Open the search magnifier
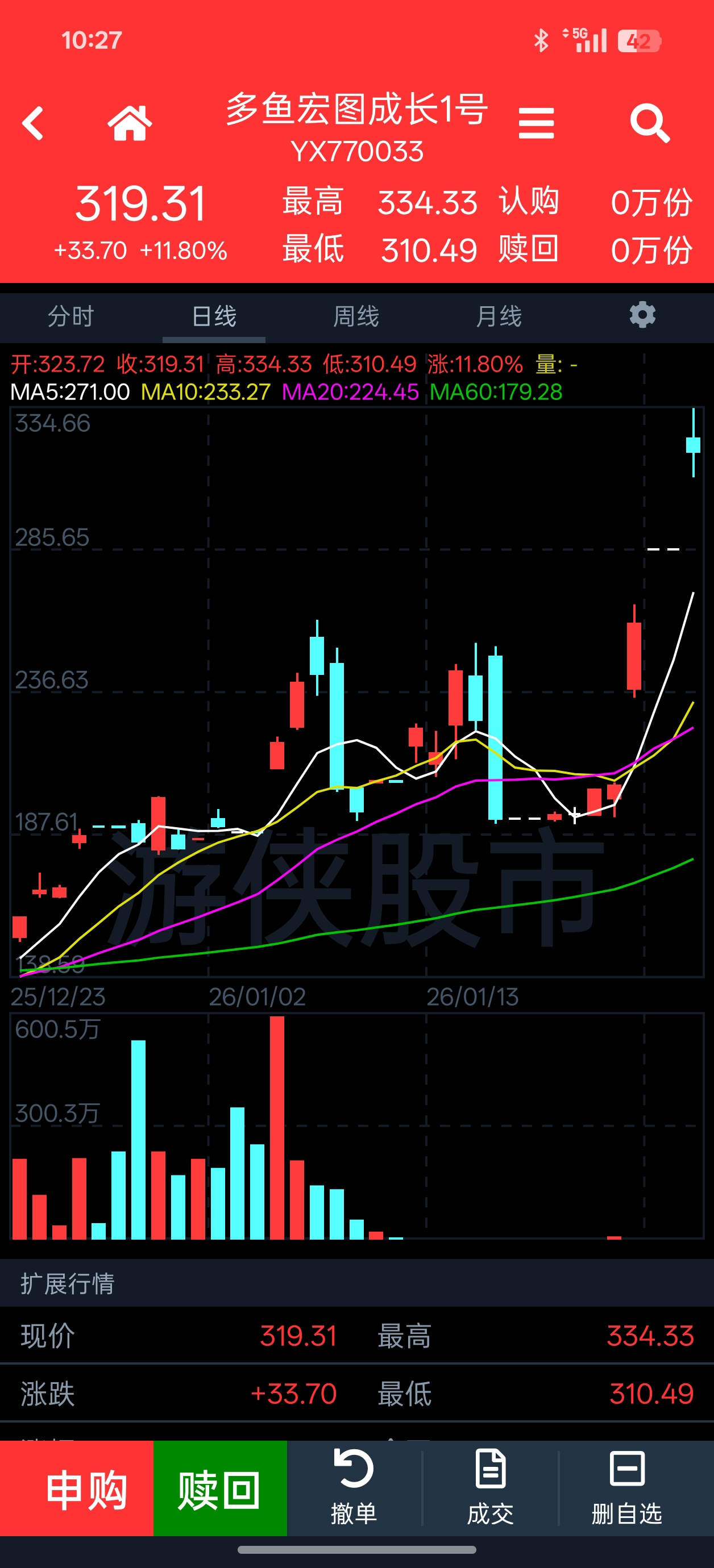 click(649, 124)
